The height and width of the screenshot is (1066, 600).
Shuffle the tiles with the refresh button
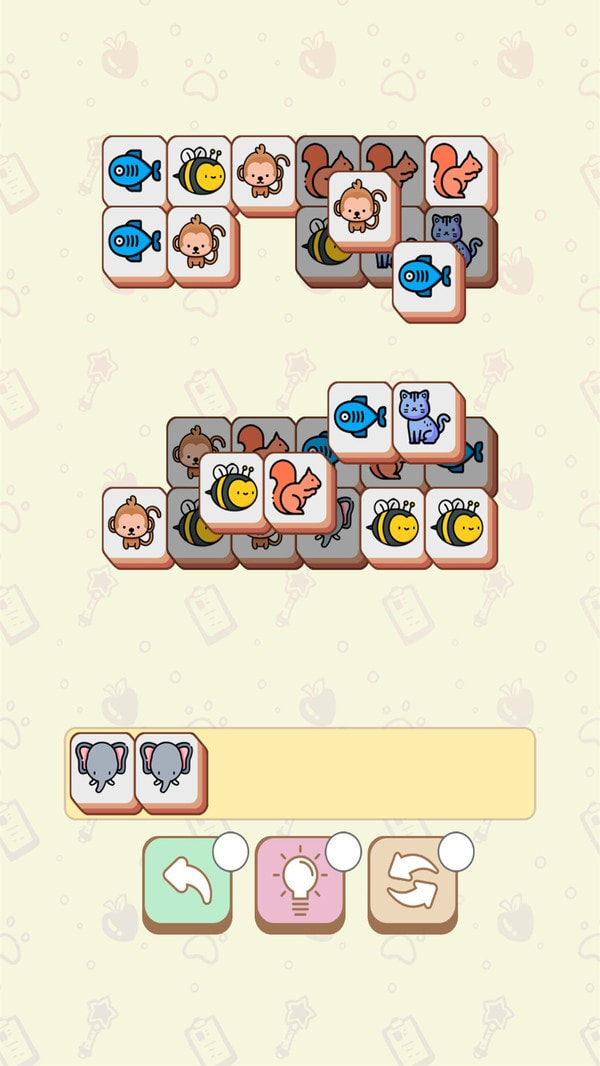point(412,881)
